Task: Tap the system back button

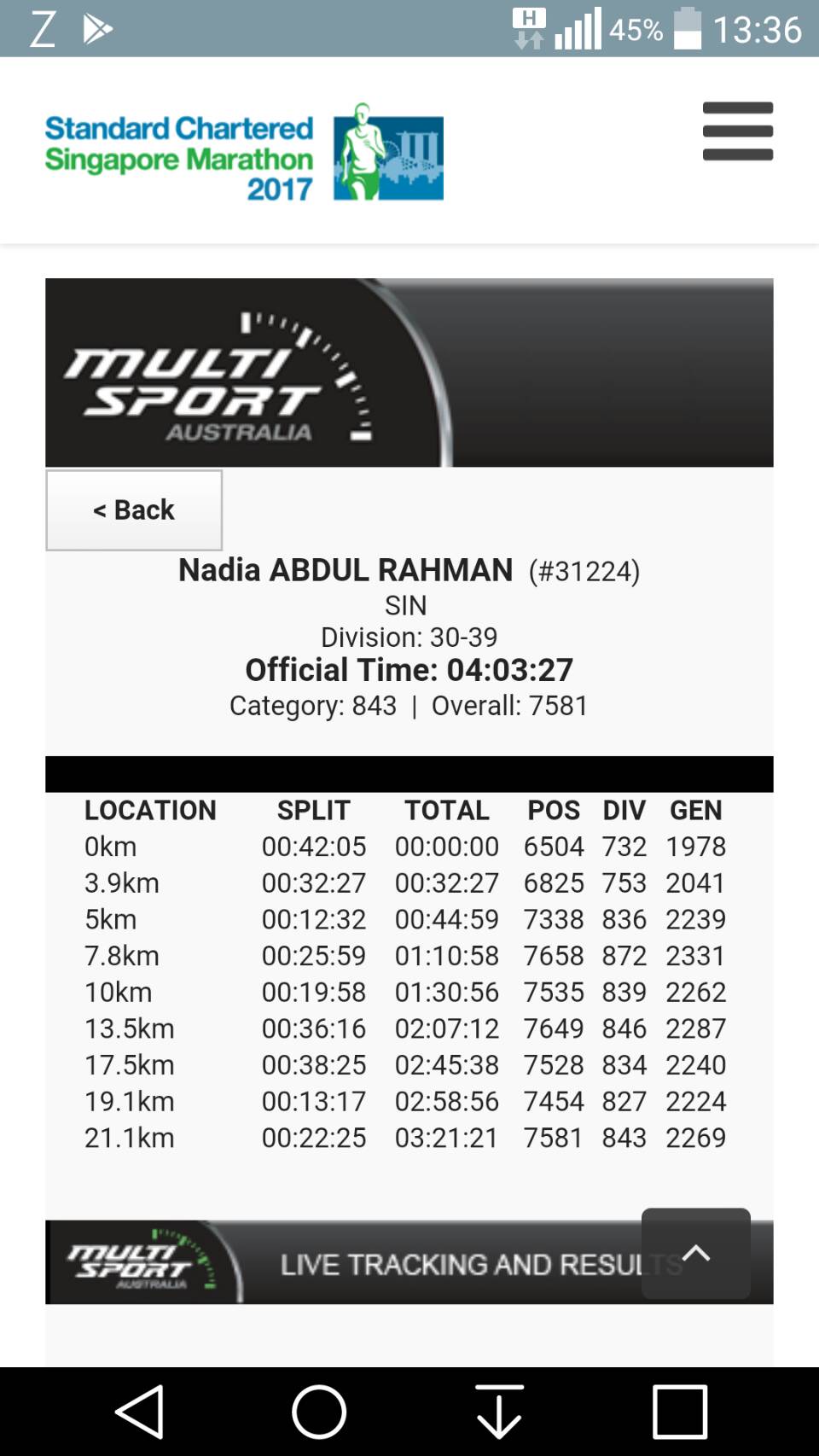Action: point(140,1412)
